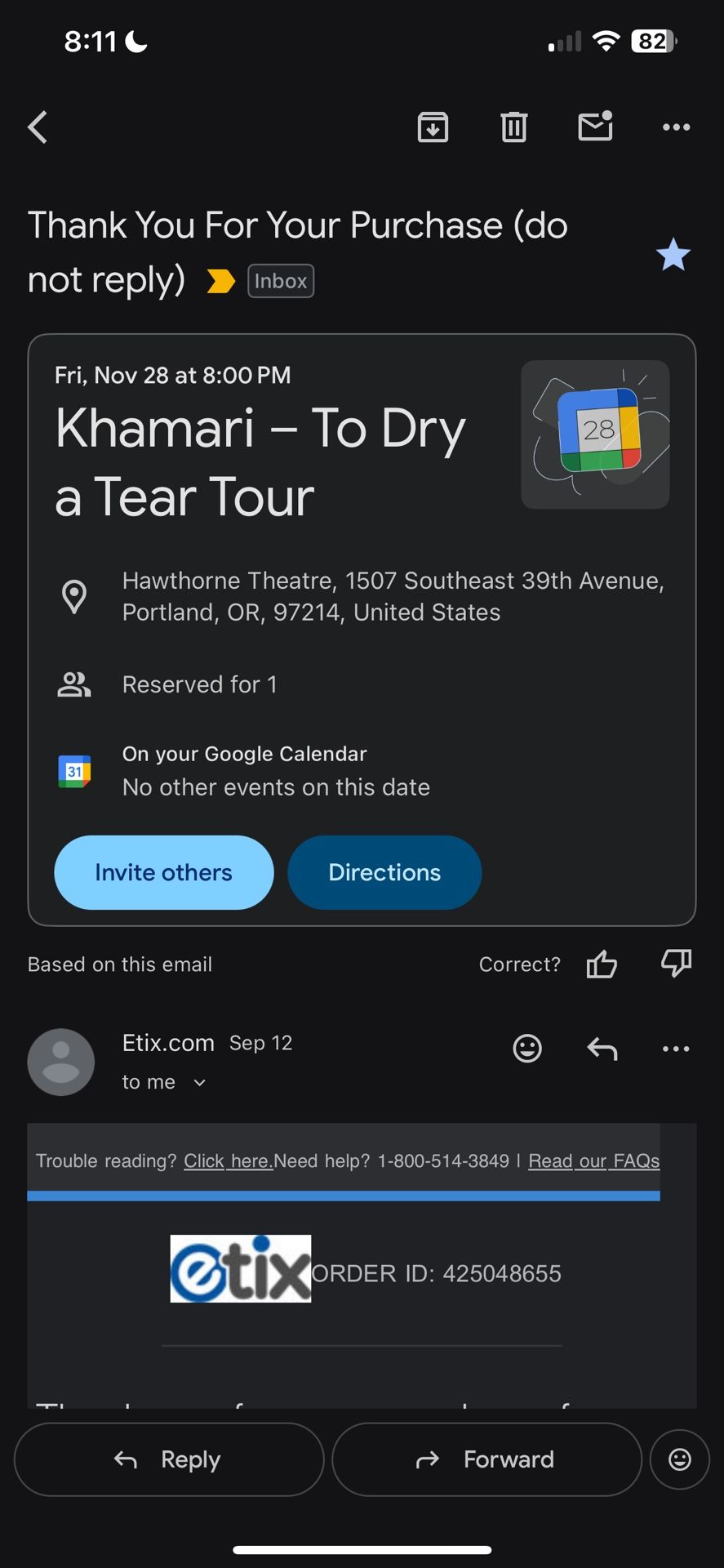The image size is (724, 1568).
Task: Reply using the arrow icon beside emoji
Action: click(602, 1049)
